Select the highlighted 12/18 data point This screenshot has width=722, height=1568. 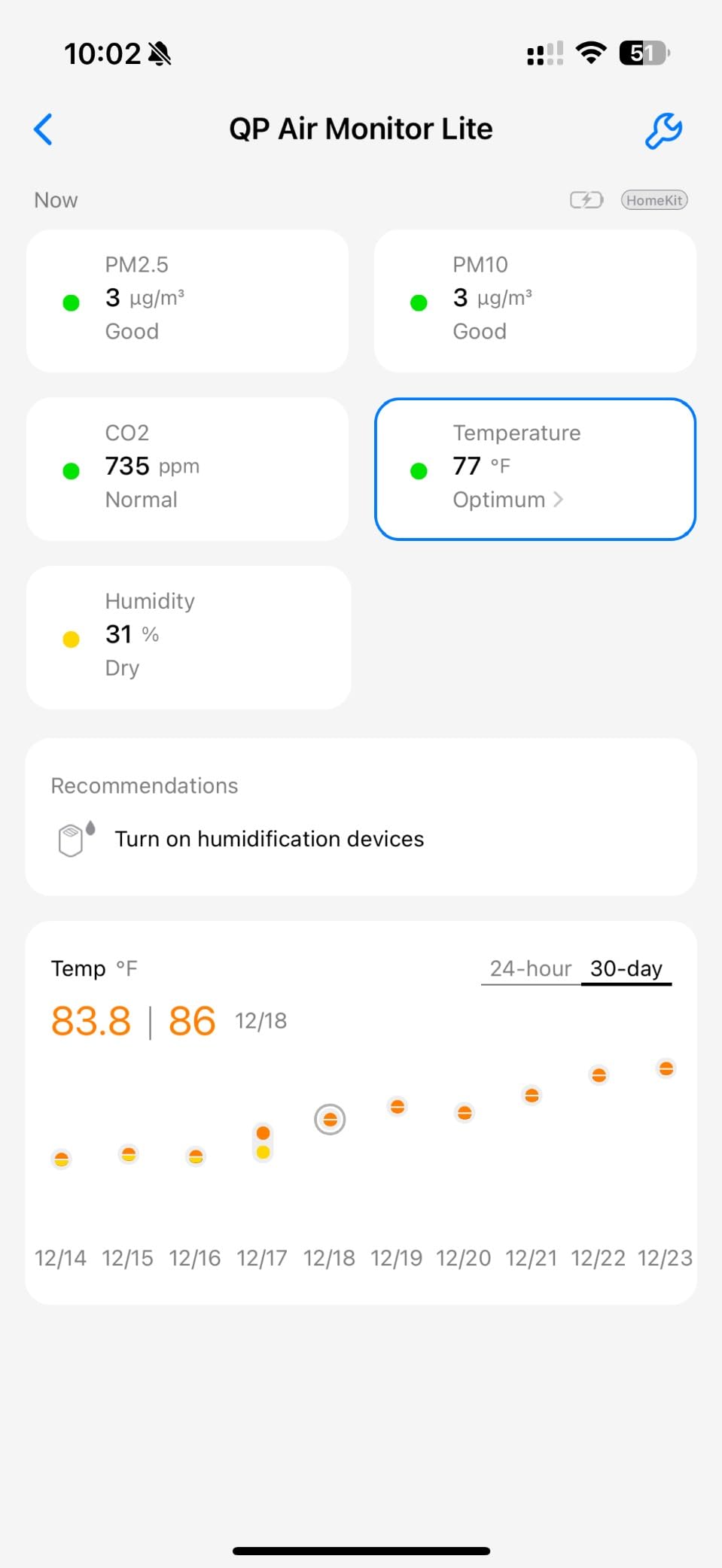[329, 1120]
